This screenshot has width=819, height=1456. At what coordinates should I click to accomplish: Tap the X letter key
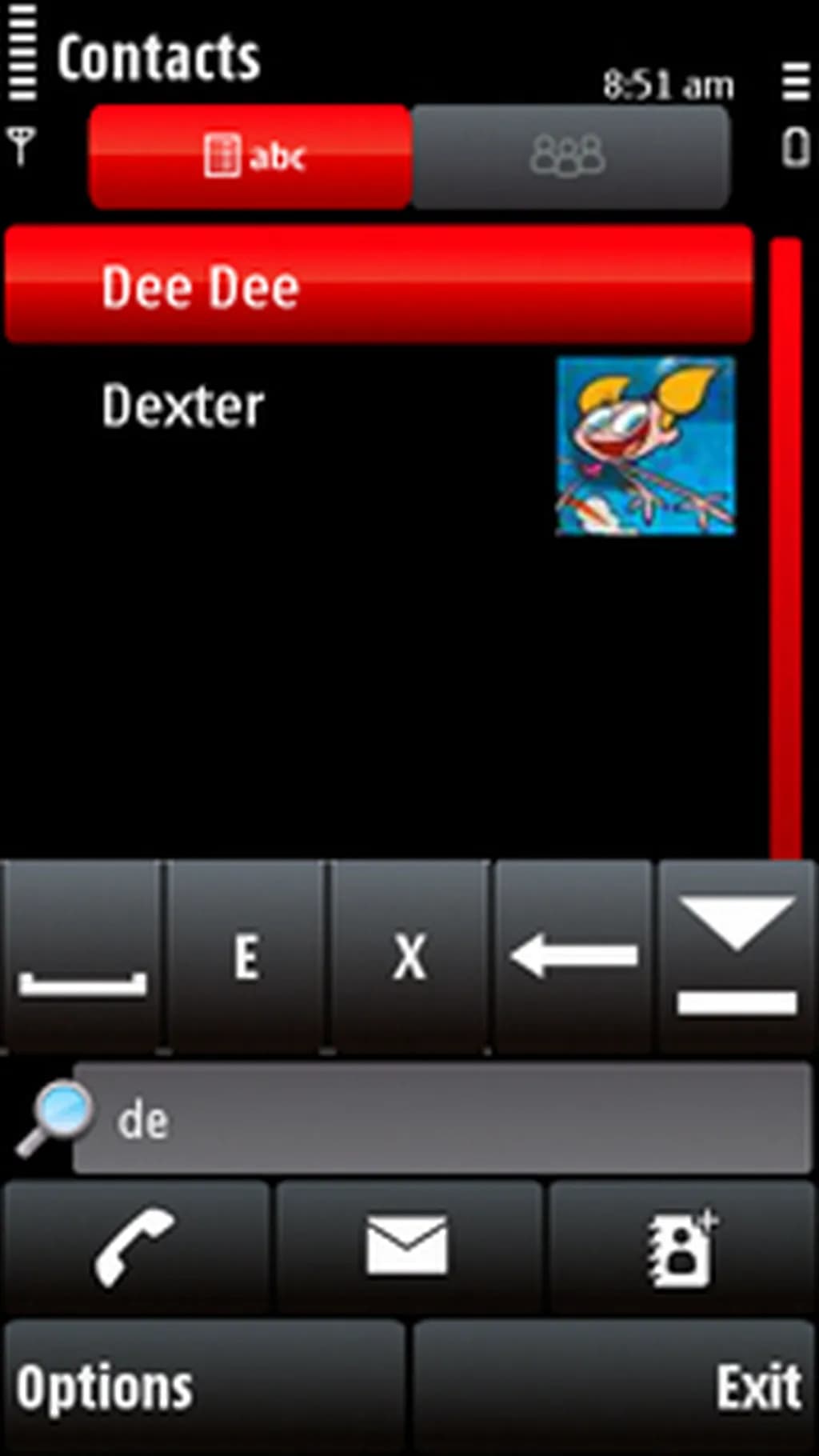click(x=409, y=956)
